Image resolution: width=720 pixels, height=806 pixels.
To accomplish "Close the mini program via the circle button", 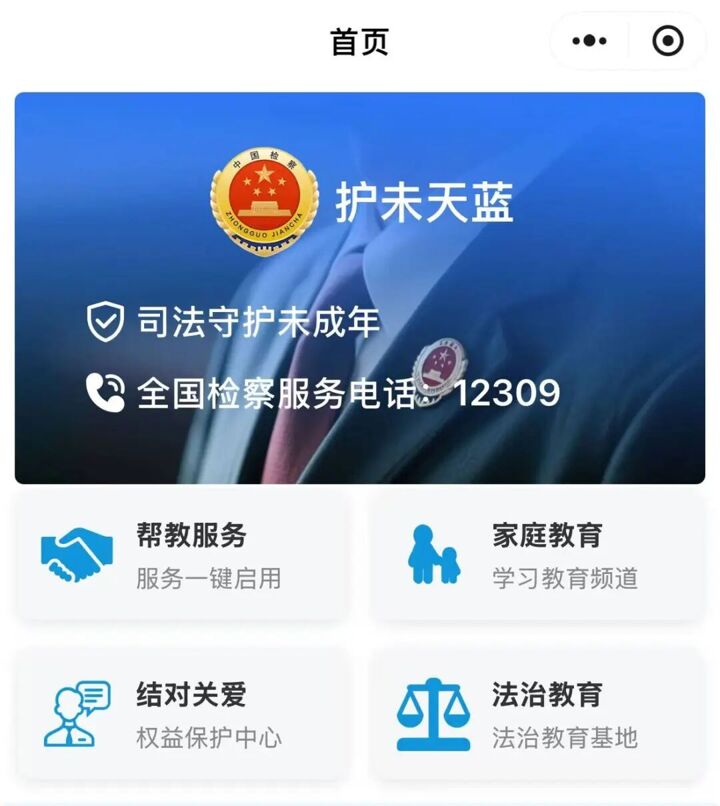I will coord(667,41).
